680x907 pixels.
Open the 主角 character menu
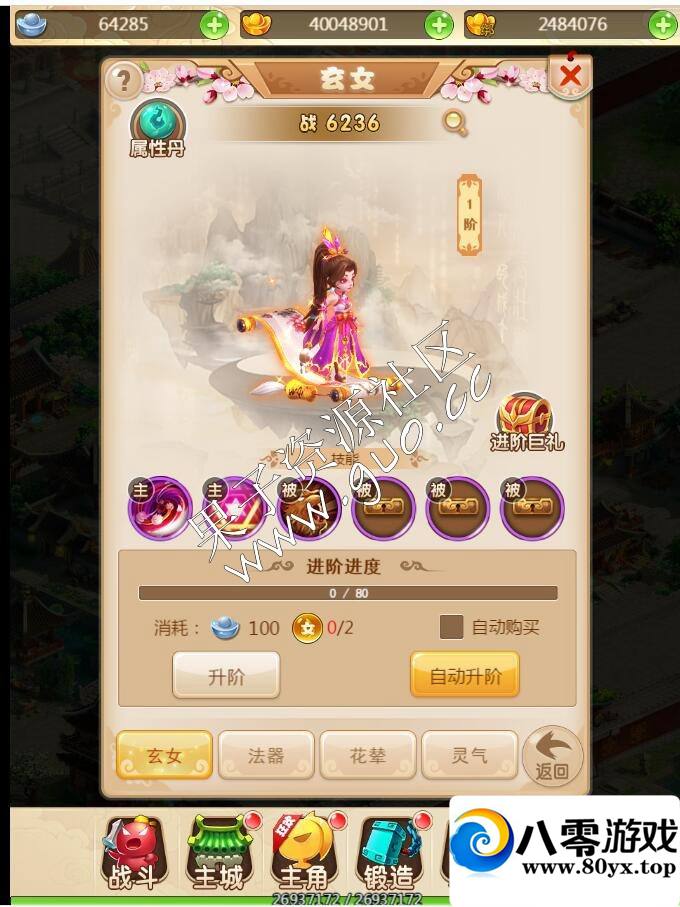coord(303,852)
